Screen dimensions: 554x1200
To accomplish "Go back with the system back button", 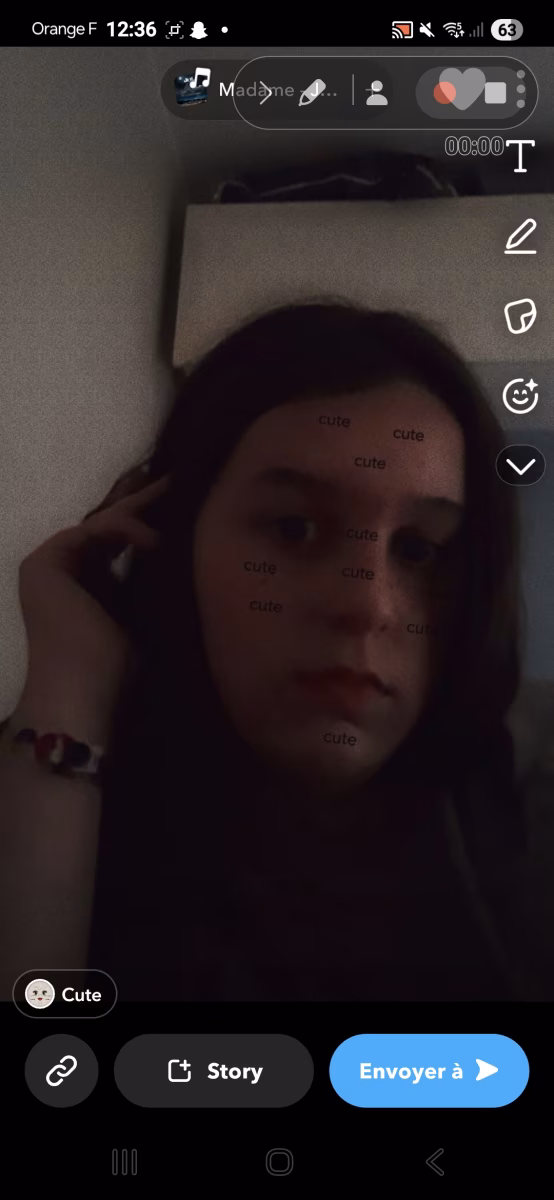I will click(x=435, y=1161).
